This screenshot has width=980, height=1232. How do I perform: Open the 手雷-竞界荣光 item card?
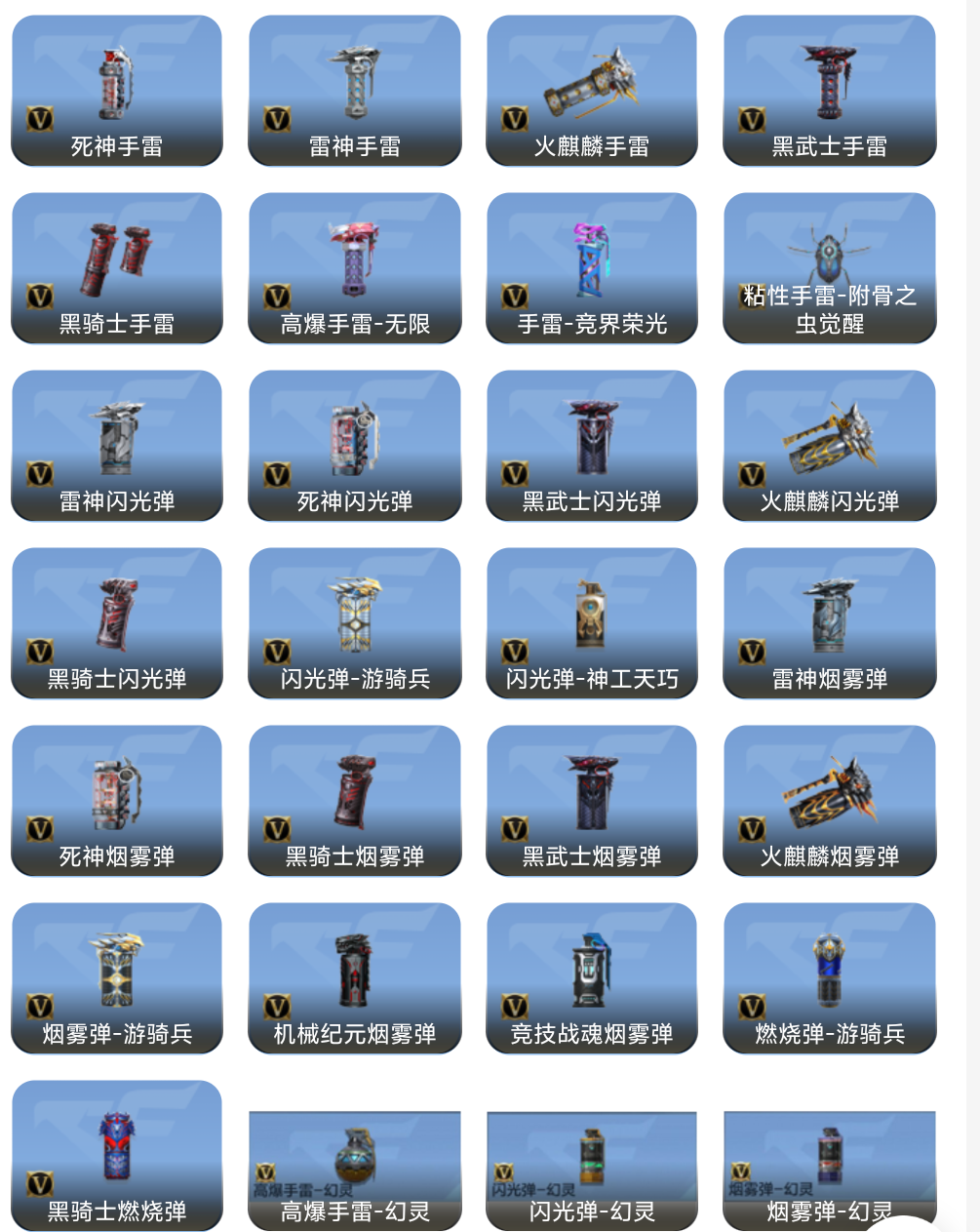point(591,263)
